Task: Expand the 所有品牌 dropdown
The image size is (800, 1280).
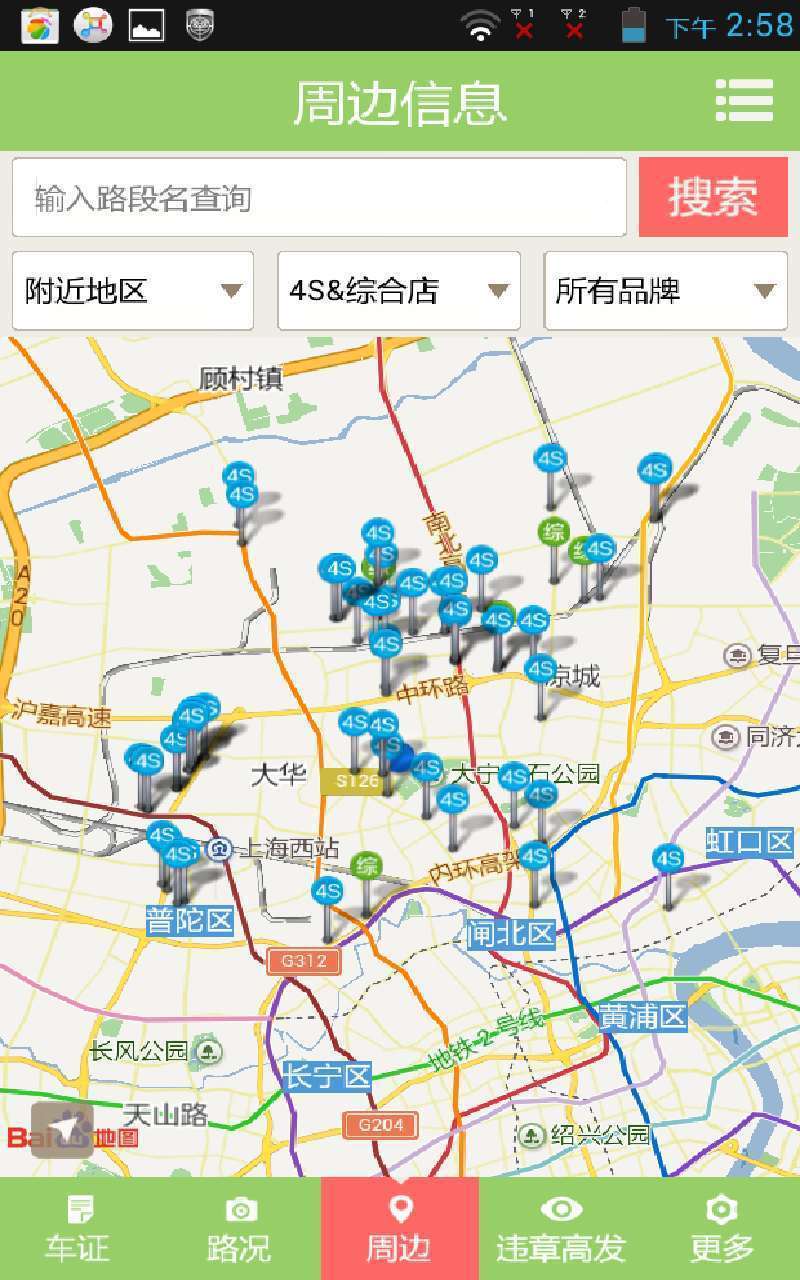Action: 665,291
